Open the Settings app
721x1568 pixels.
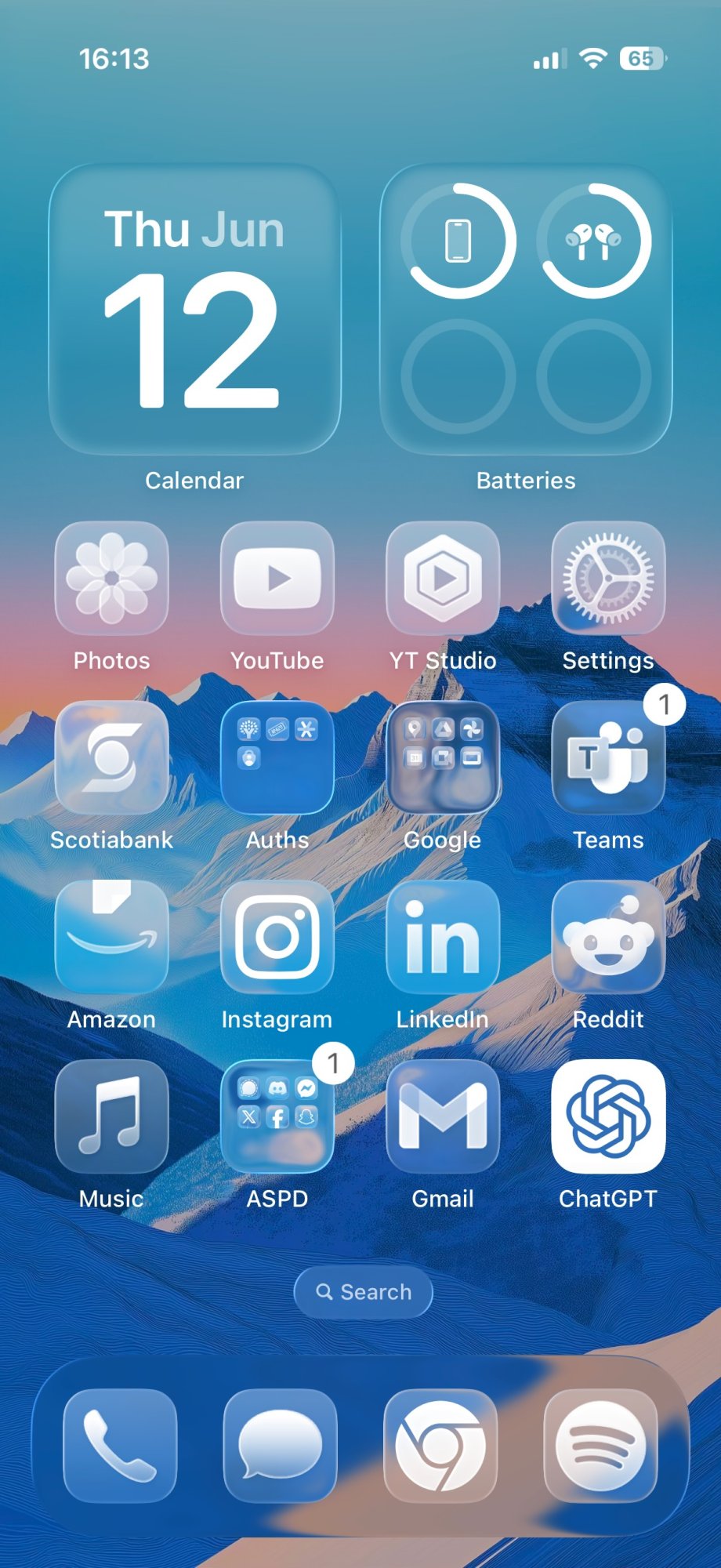pyautogui.click(x=608, y=579)
